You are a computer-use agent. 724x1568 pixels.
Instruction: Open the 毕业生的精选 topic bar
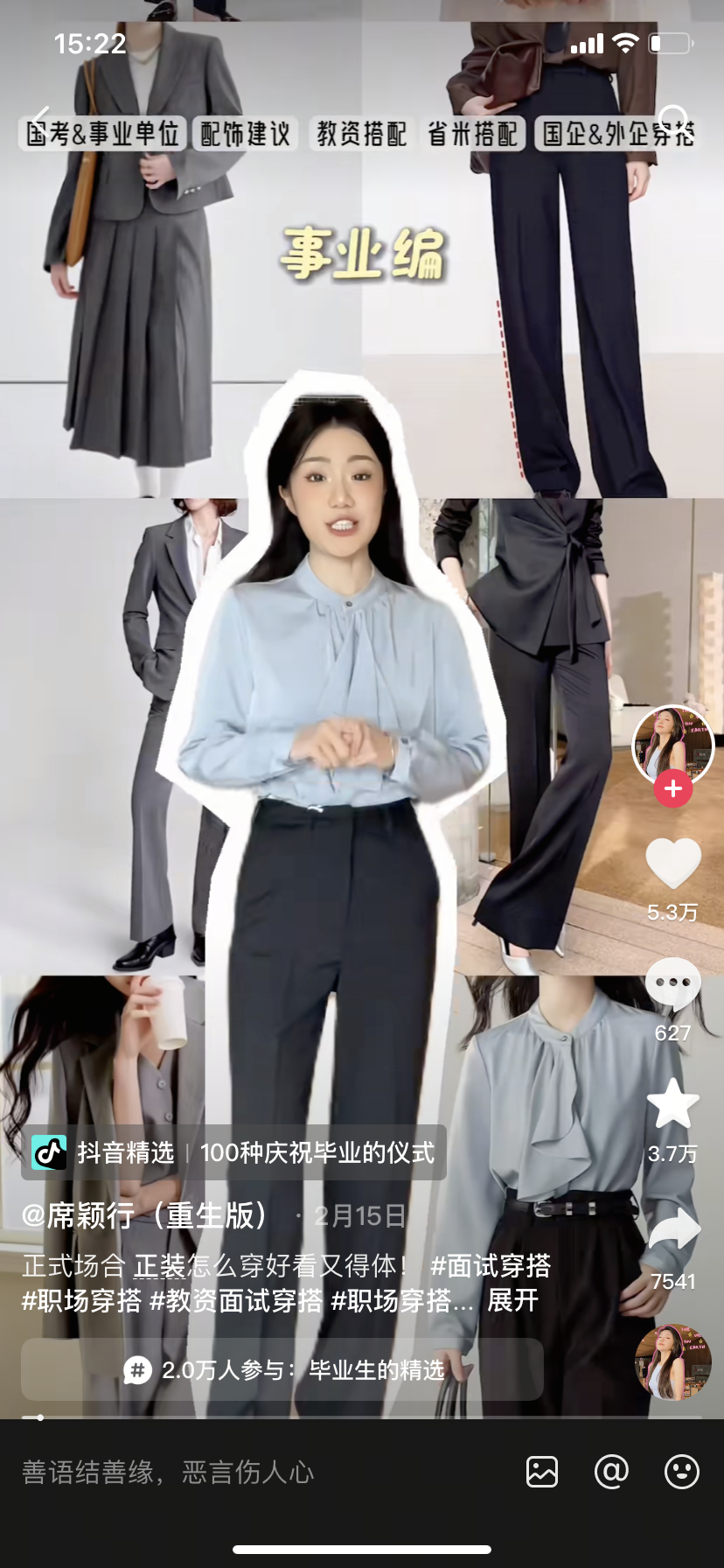coord(282,1369)
